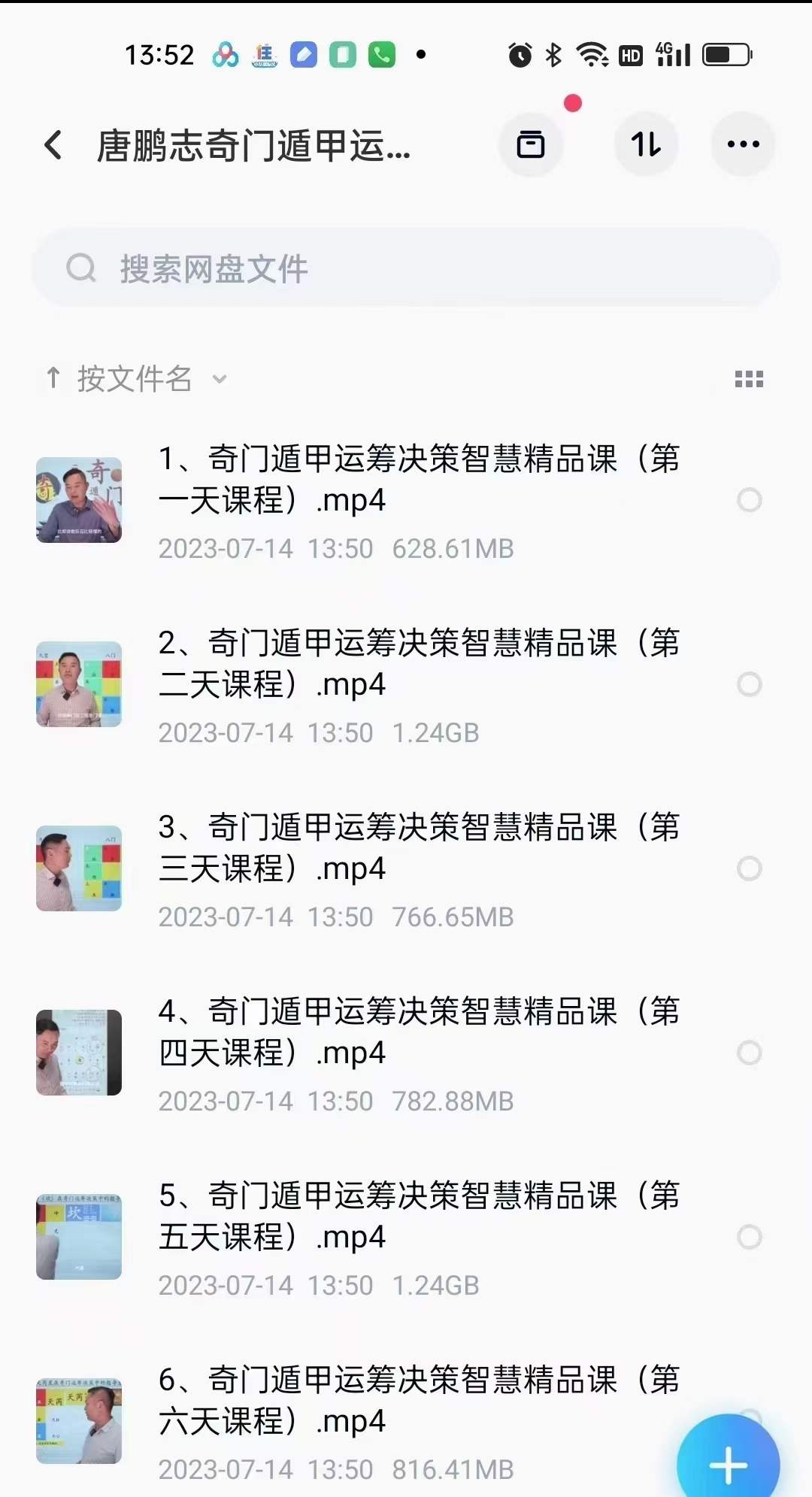Select the 第一天课程 file checkbox
The image size is (812, 1497).
(749, 500)
